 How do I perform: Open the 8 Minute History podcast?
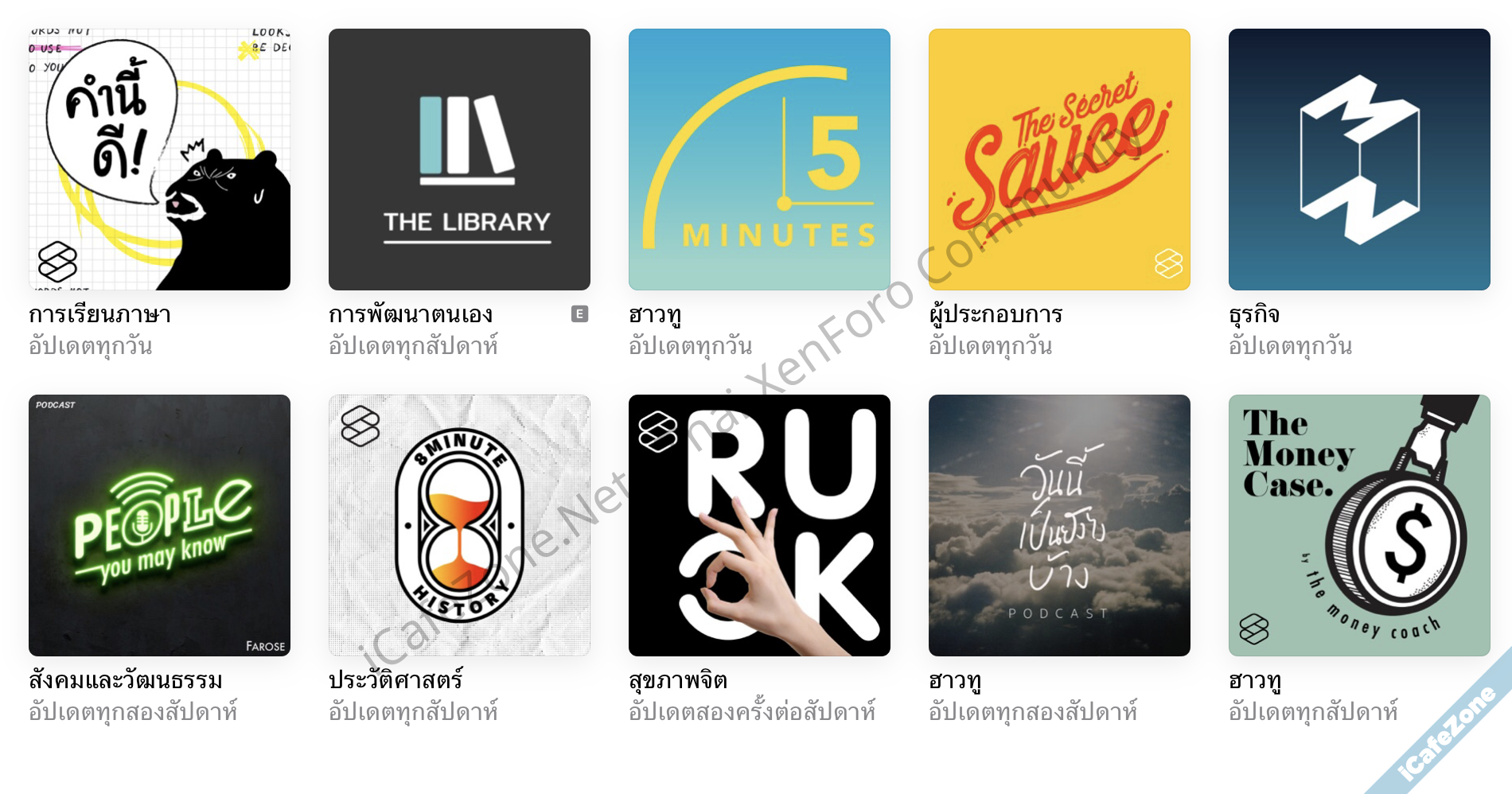pyautogui.click(x=459, y=525)
